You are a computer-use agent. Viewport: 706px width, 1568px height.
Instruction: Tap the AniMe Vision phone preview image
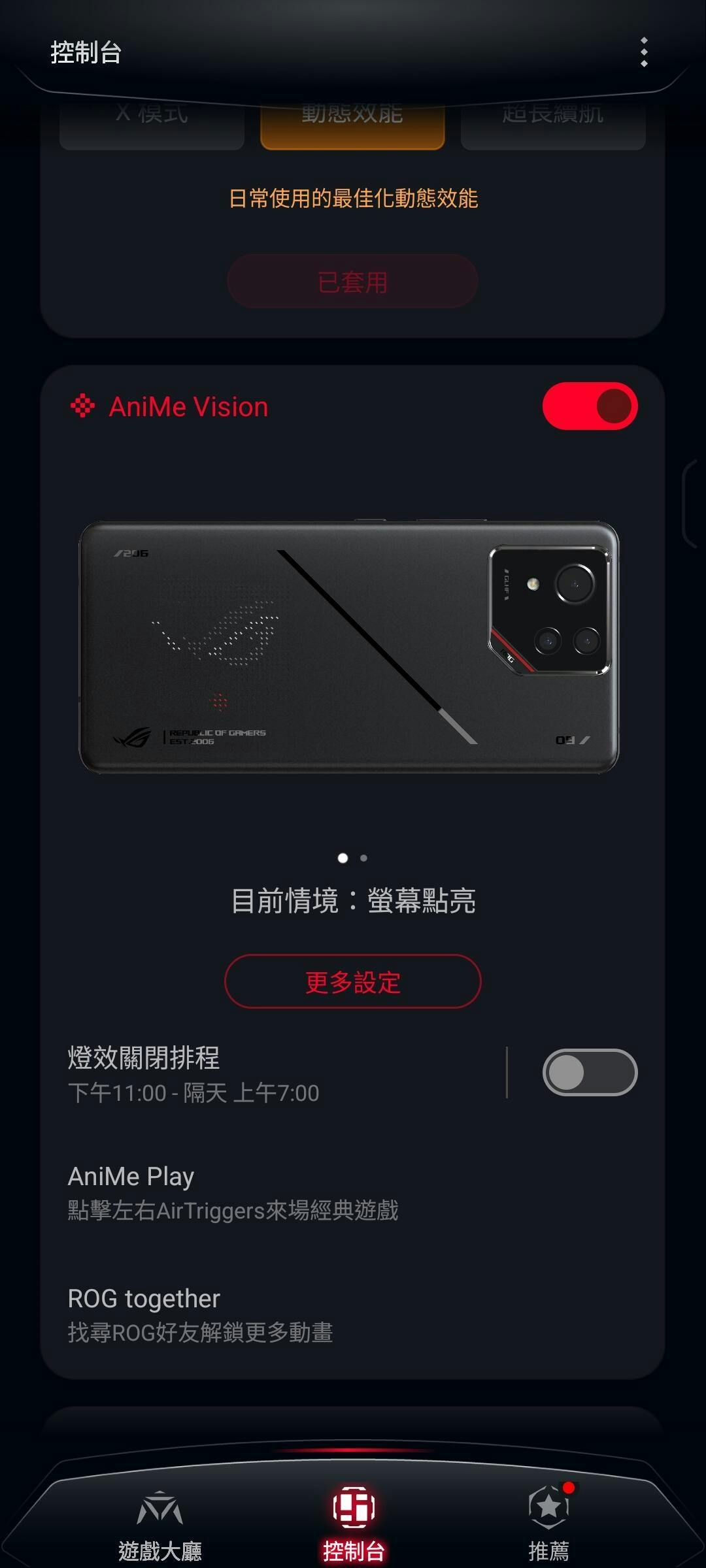tap(349, 647)
